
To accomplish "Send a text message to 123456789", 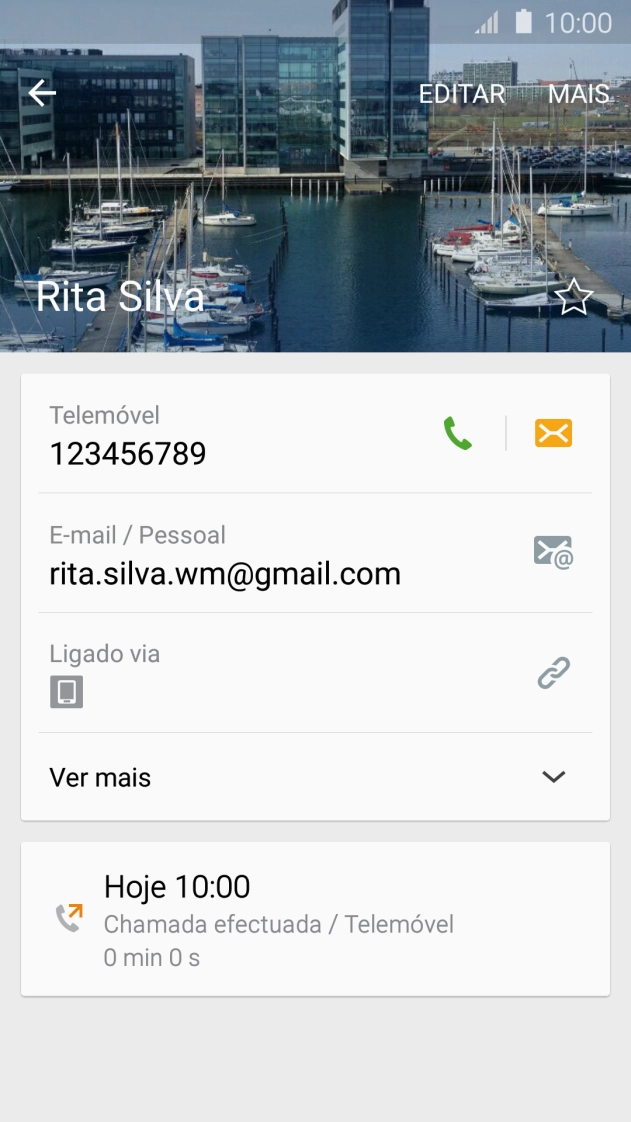I will [553, 433].
